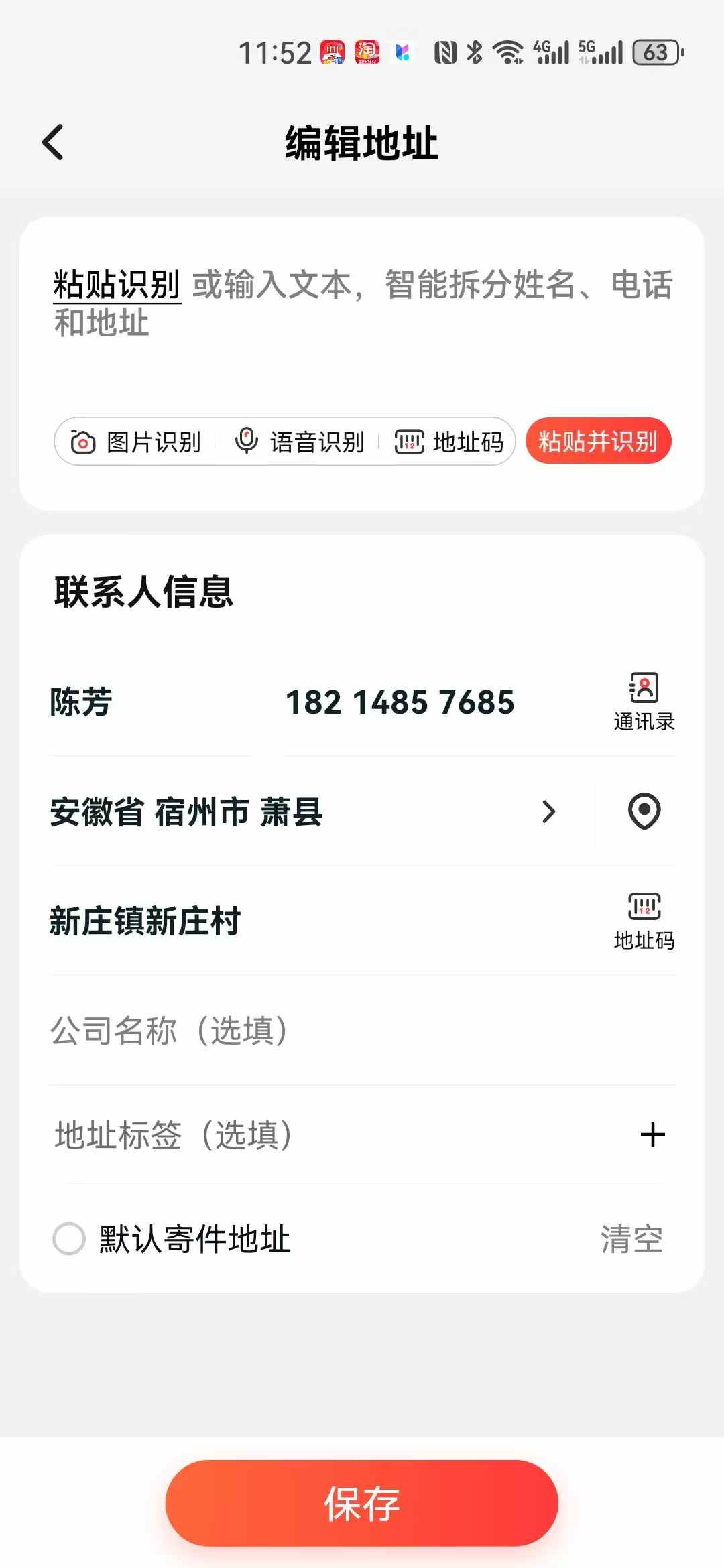The image size is (724, 1568).
Task: Add an address tag with the plus icon
Action: 652,1134
